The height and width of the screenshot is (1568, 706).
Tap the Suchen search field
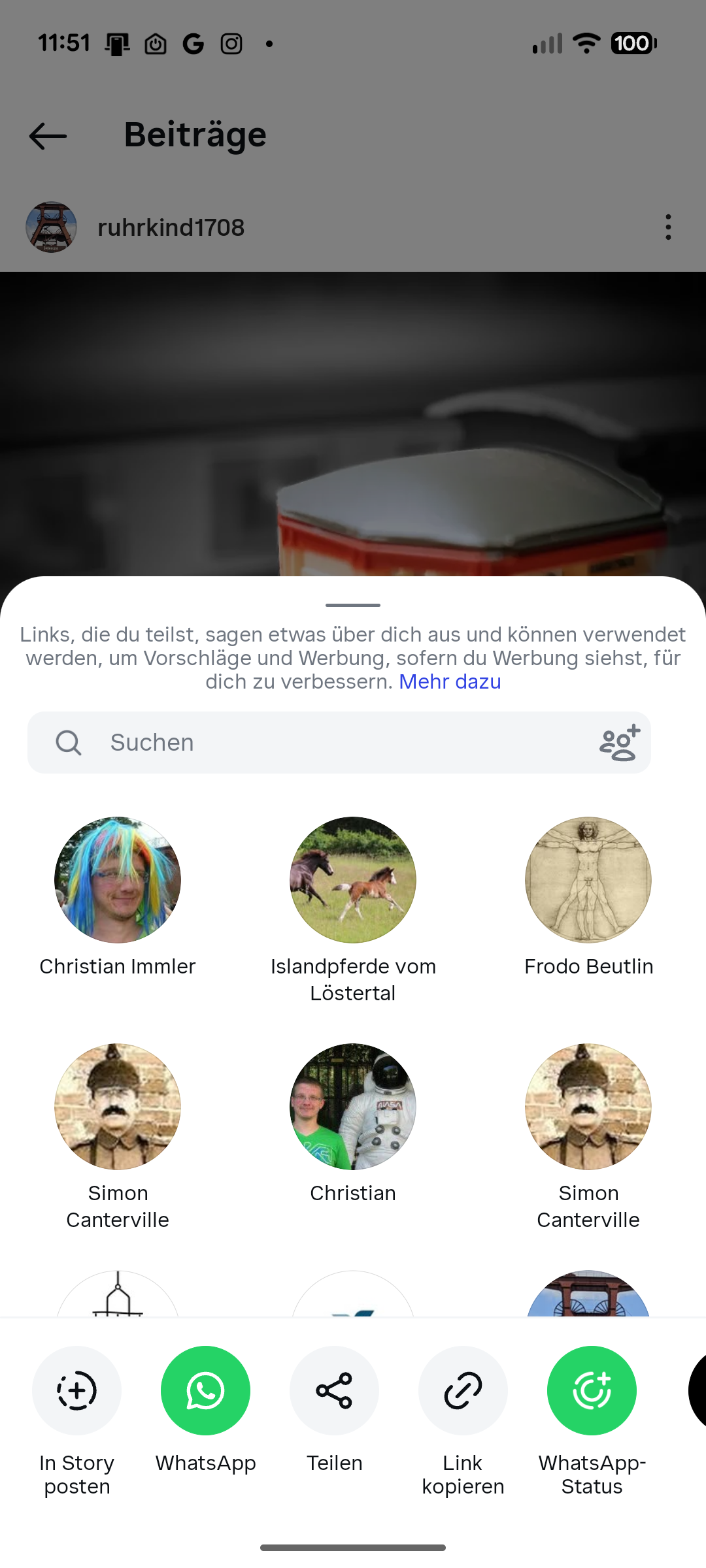327,743
